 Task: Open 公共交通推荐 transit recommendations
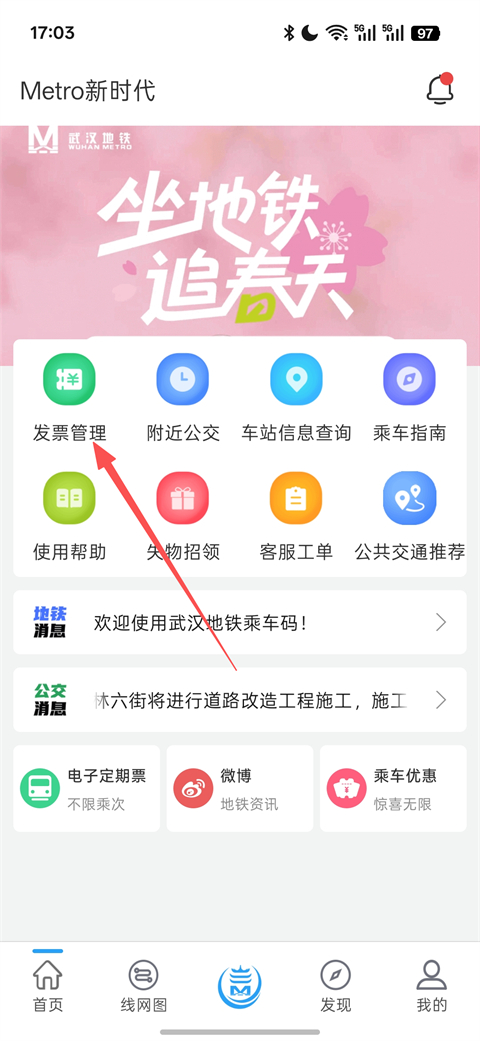coord(410,517)
